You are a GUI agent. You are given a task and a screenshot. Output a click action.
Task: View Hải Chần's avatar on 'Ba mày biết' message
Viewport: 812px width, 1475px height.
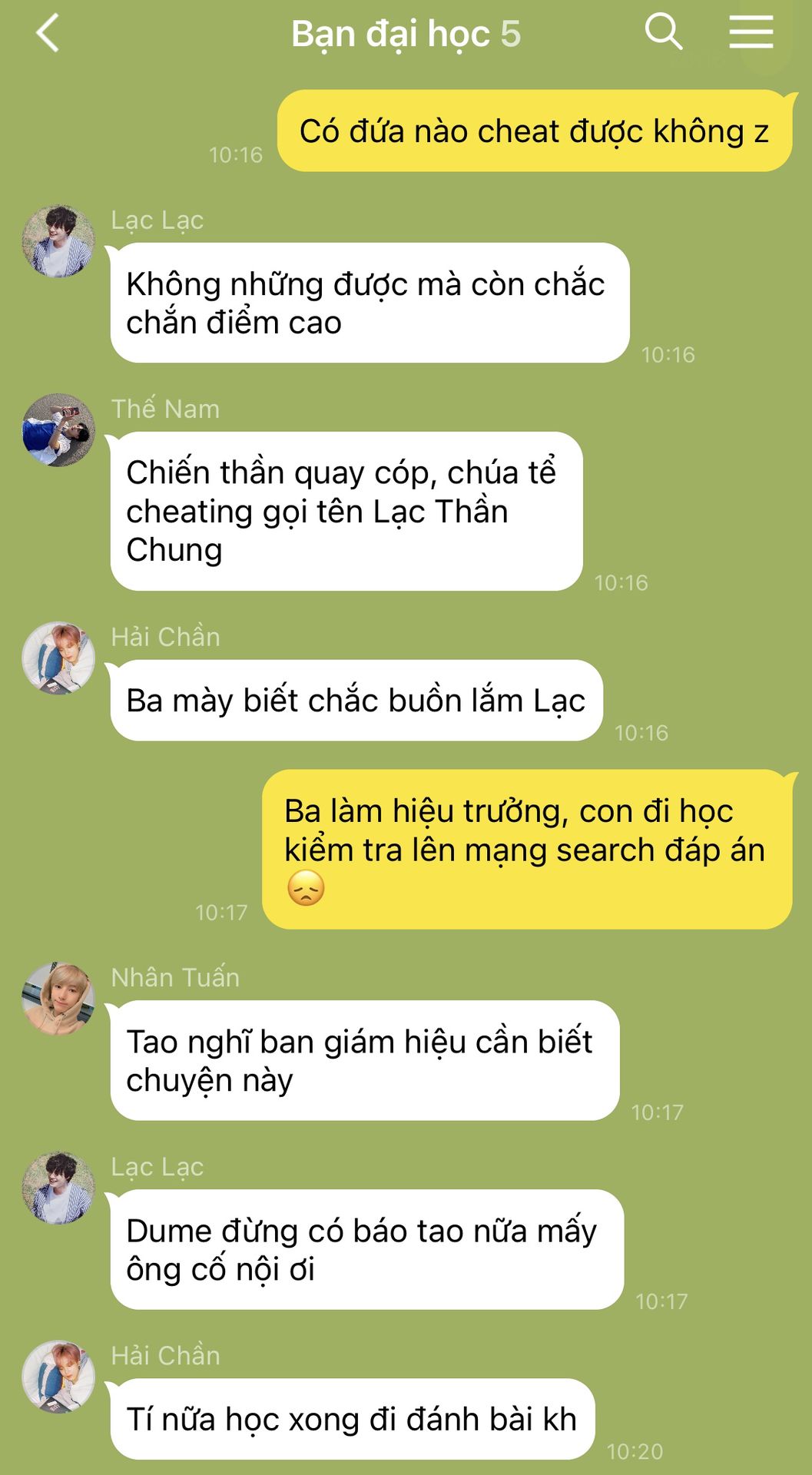pos(58,658)
